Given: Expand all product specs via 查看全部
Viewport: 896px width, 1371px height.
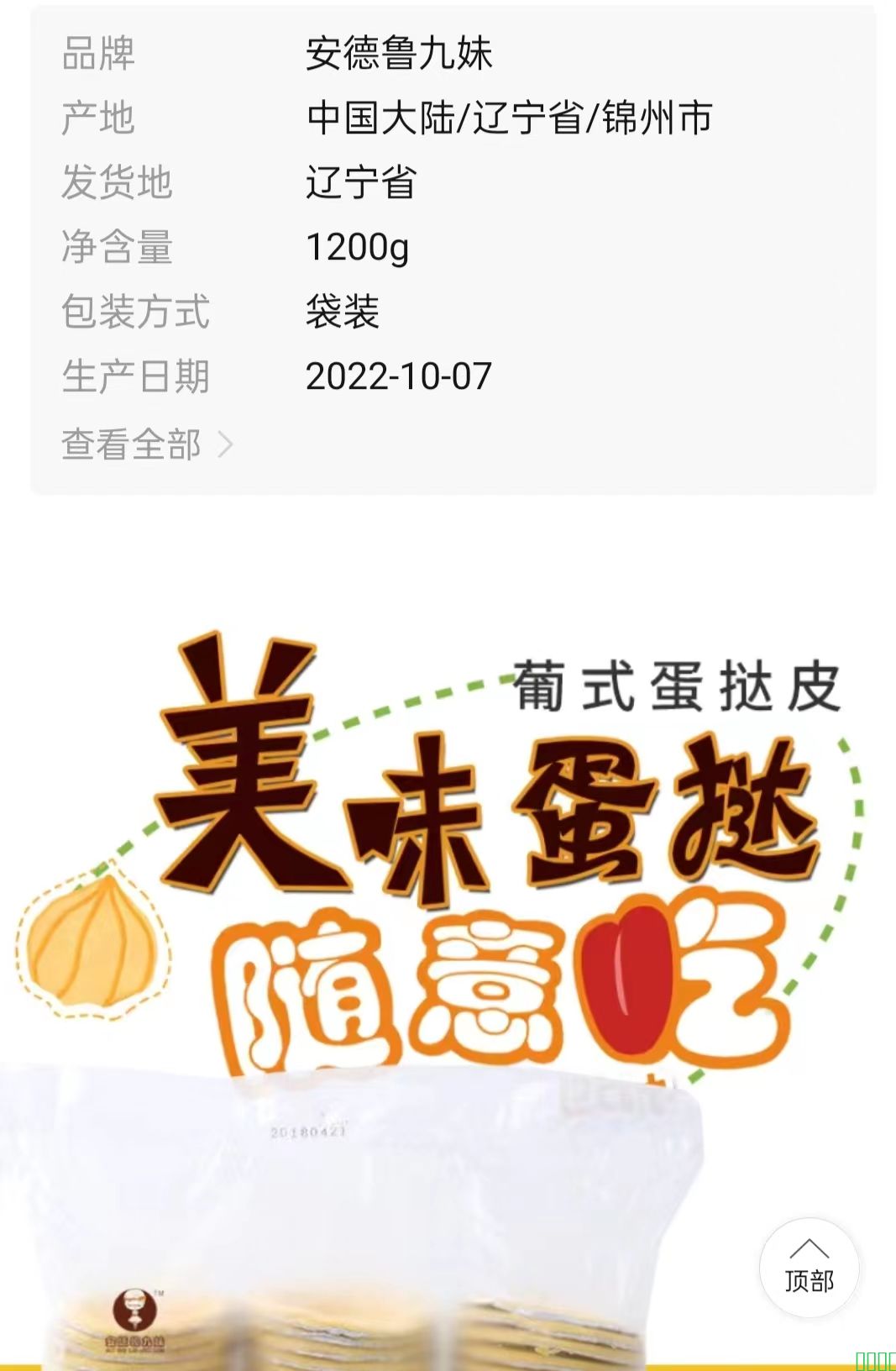Looking at the screenshot, I should [x=146, y=444].
